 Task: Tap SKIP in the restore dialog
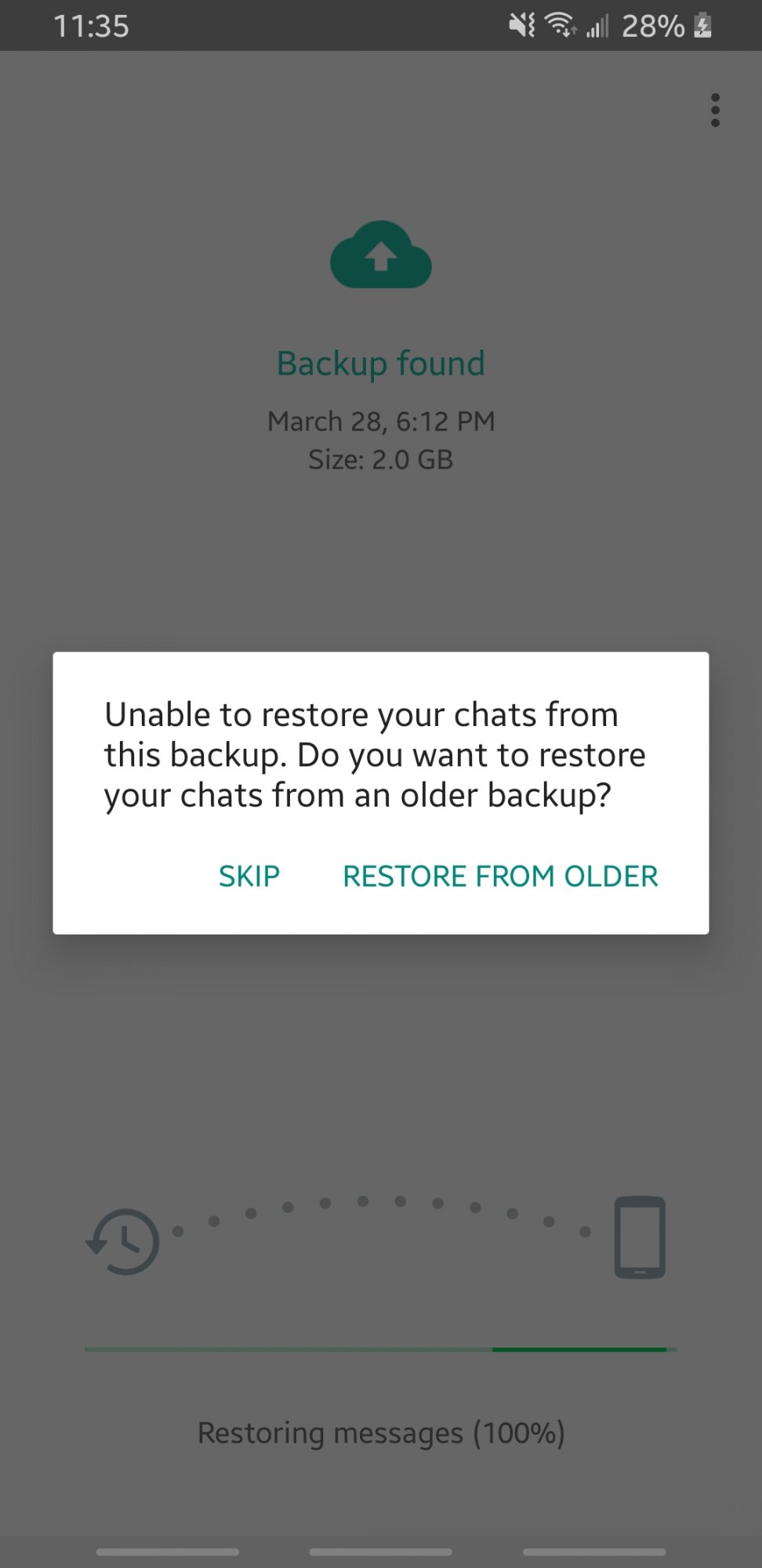click(x=249, y=876)
